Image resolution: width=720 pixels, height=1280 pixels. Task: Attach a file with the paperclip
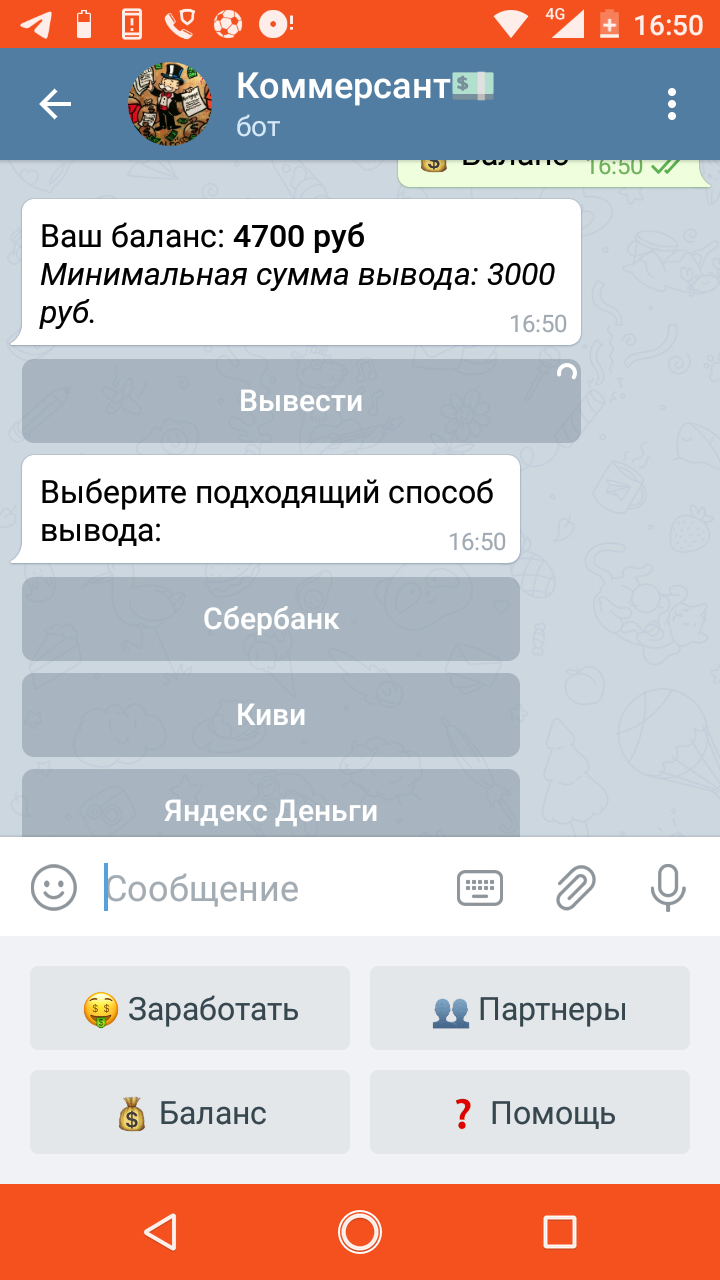point(576,888)
